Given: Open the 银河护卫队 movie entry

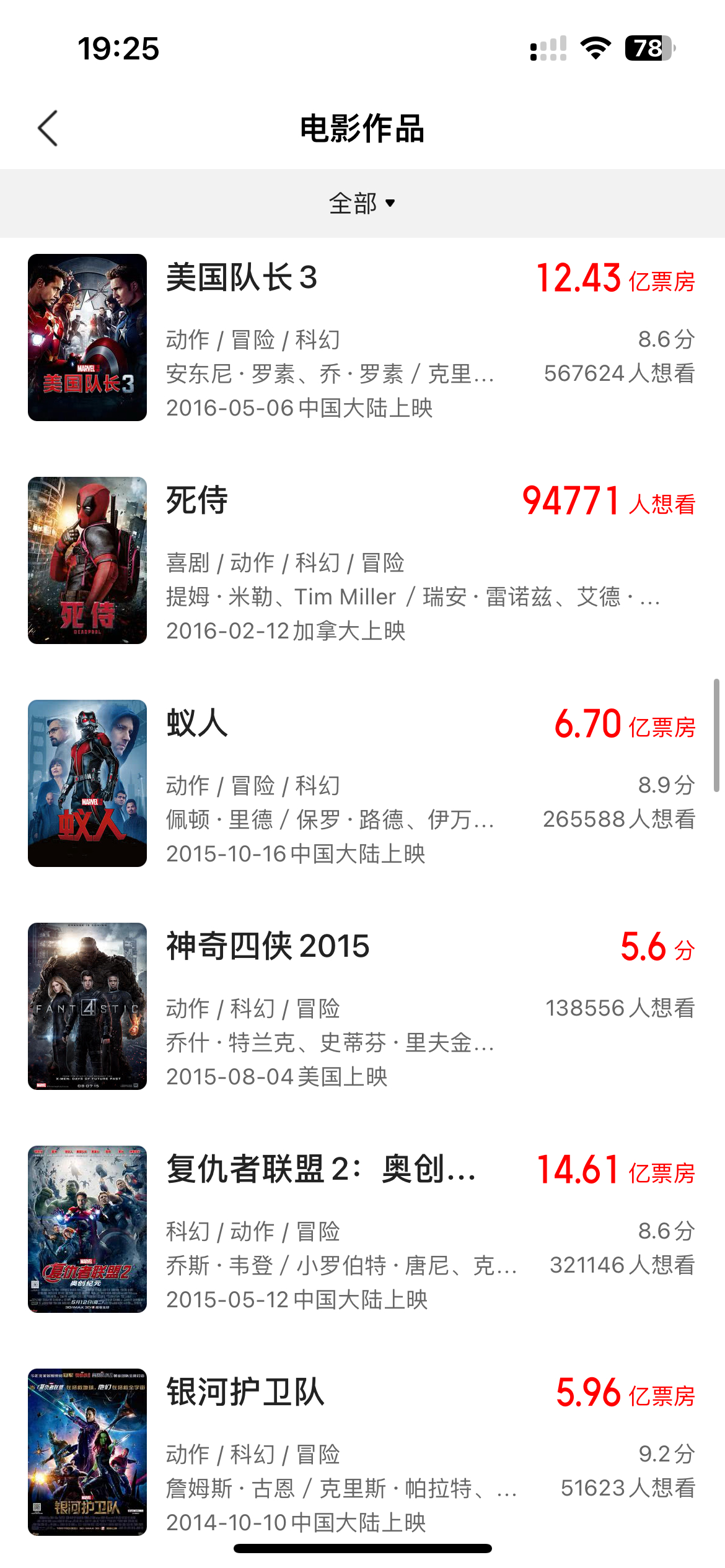Looking at the screenshot, I should click(362, 1452).
